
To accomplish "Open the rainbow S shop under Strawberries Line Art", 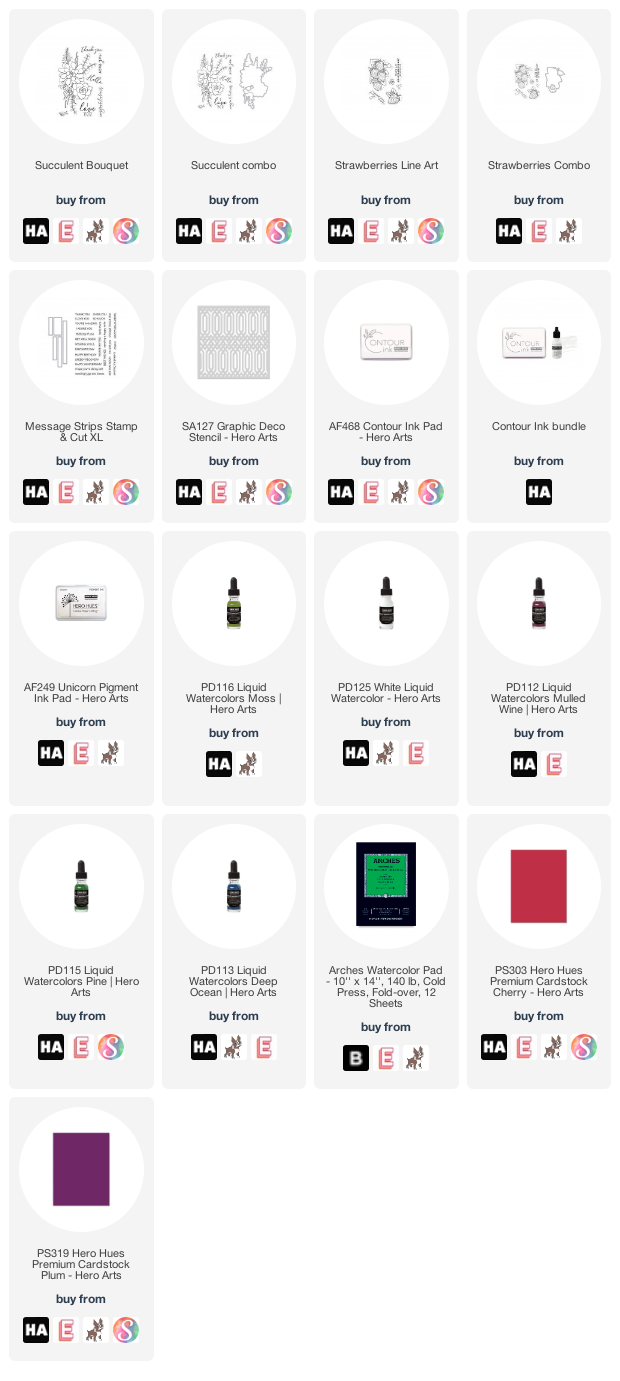I will pos(431,232).
